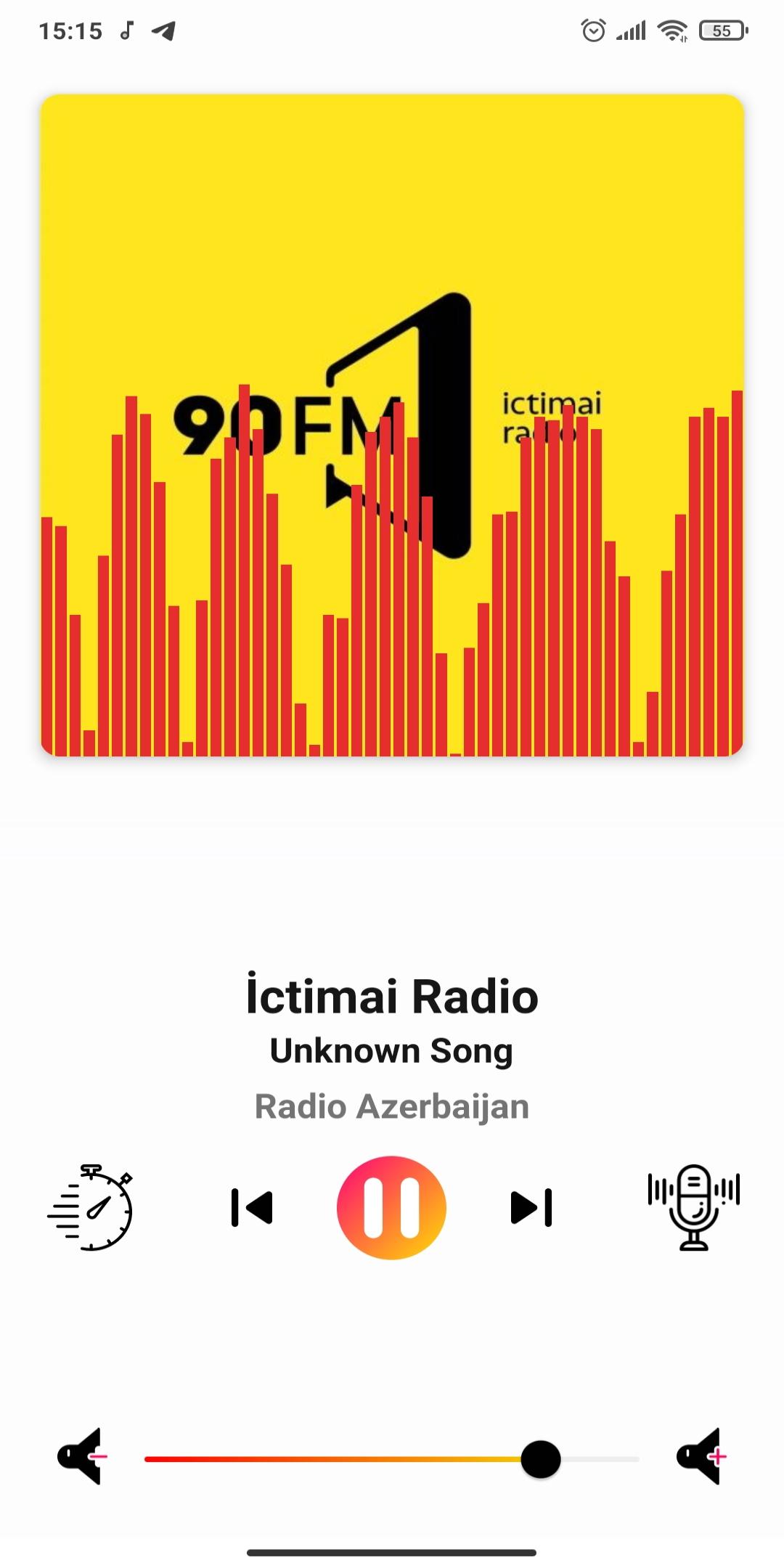Open the sleep timer stopwatch

[x=91, y=1207]
